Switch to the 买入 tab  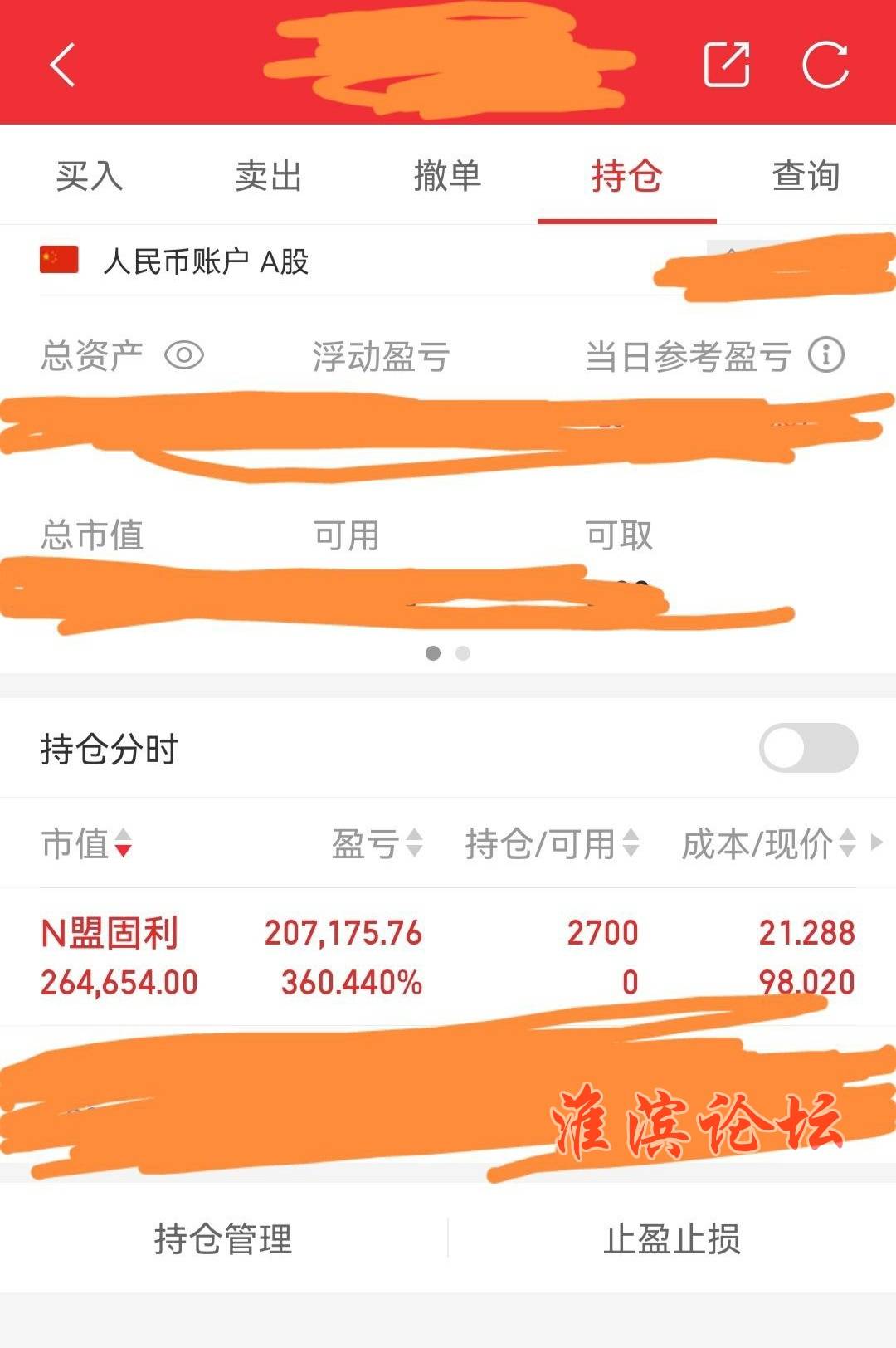click(90, 176)
